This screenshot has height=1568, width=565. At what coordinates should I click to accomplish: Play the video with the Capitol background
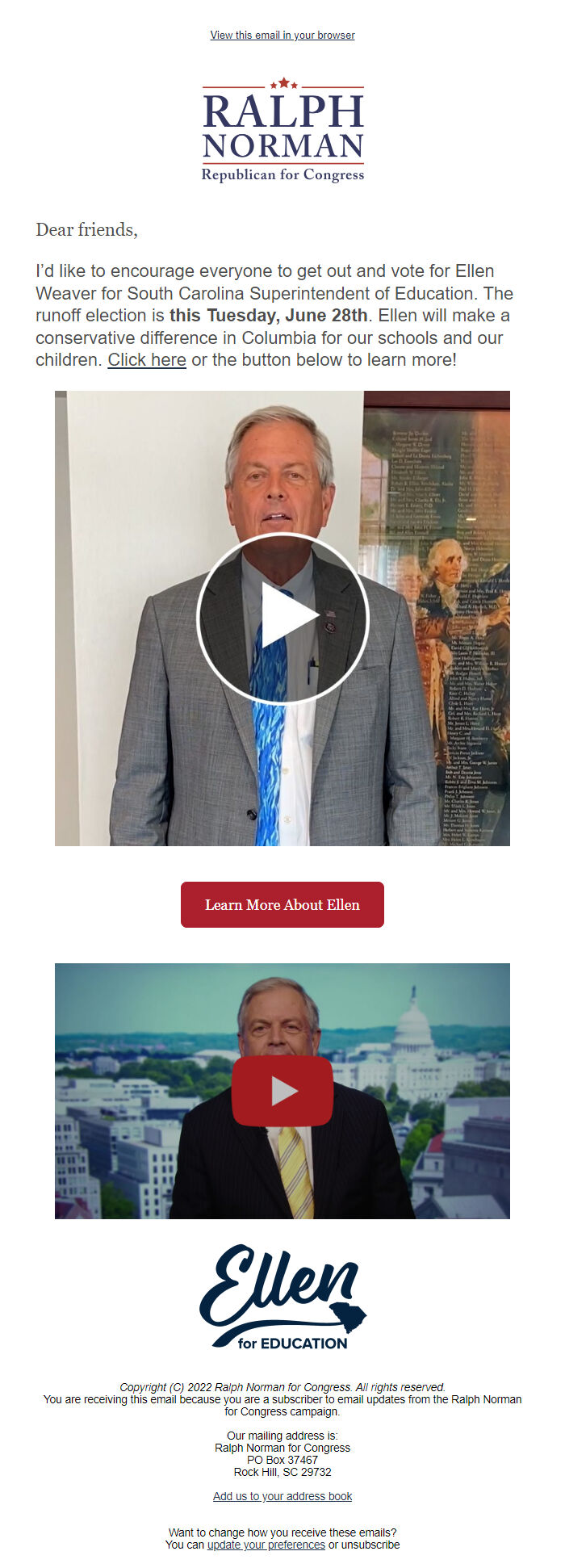pyautogui.click(x=282, y=1091)
